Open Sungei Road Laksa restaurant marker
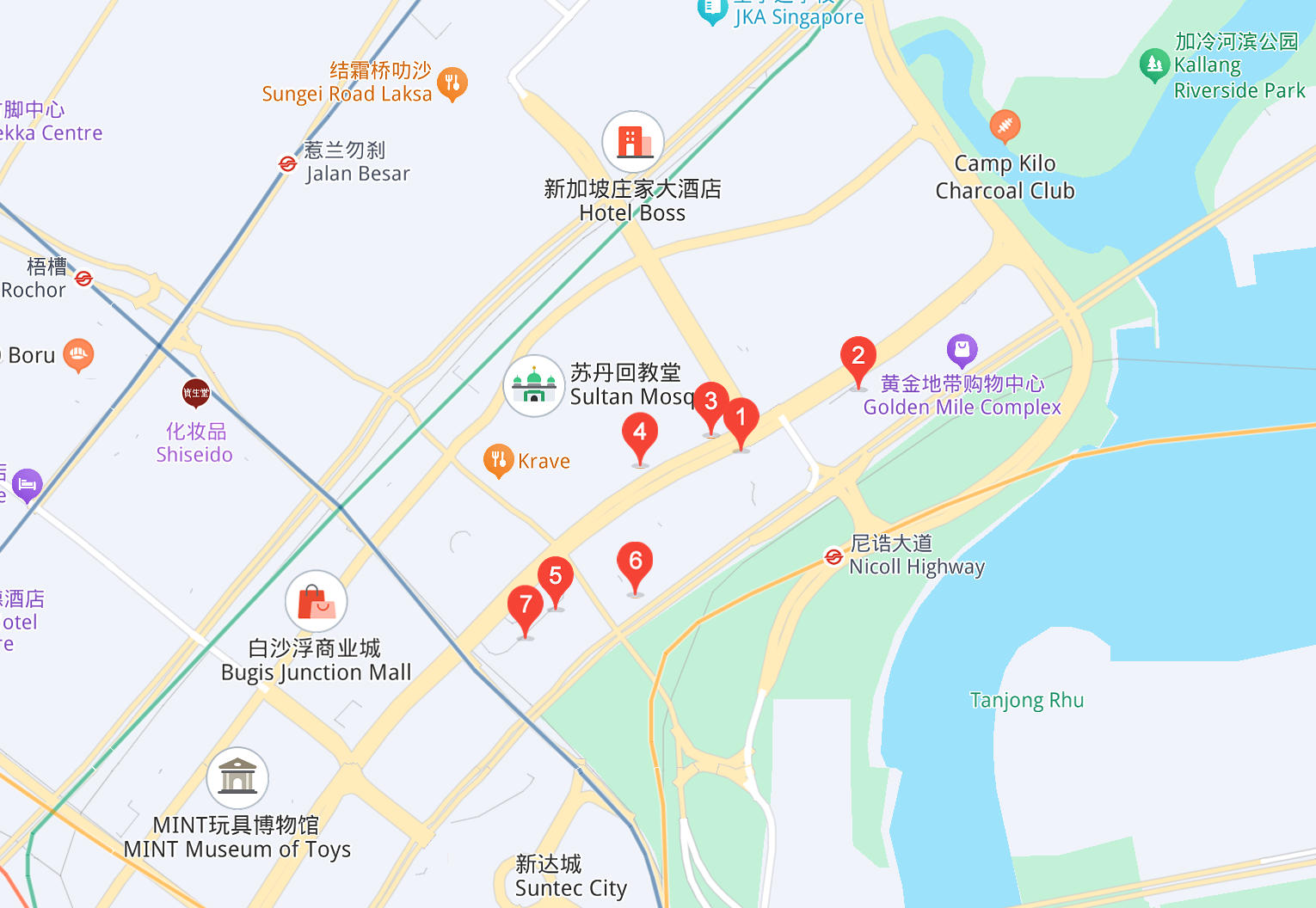The height and width of the screenshot is (908, 1316). pos(452,83)
